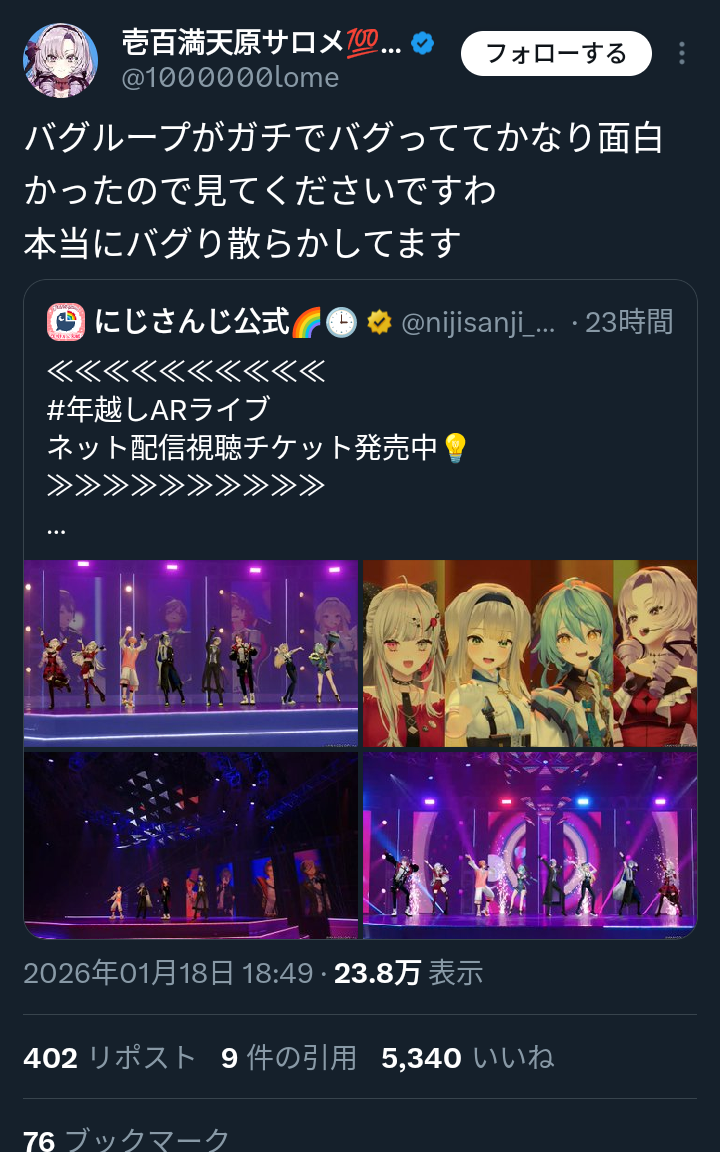Tap the #年越しARライブ hashtag
This screenshot has height=1152, width=720.
pyautogui.click(x=158, y=409)
